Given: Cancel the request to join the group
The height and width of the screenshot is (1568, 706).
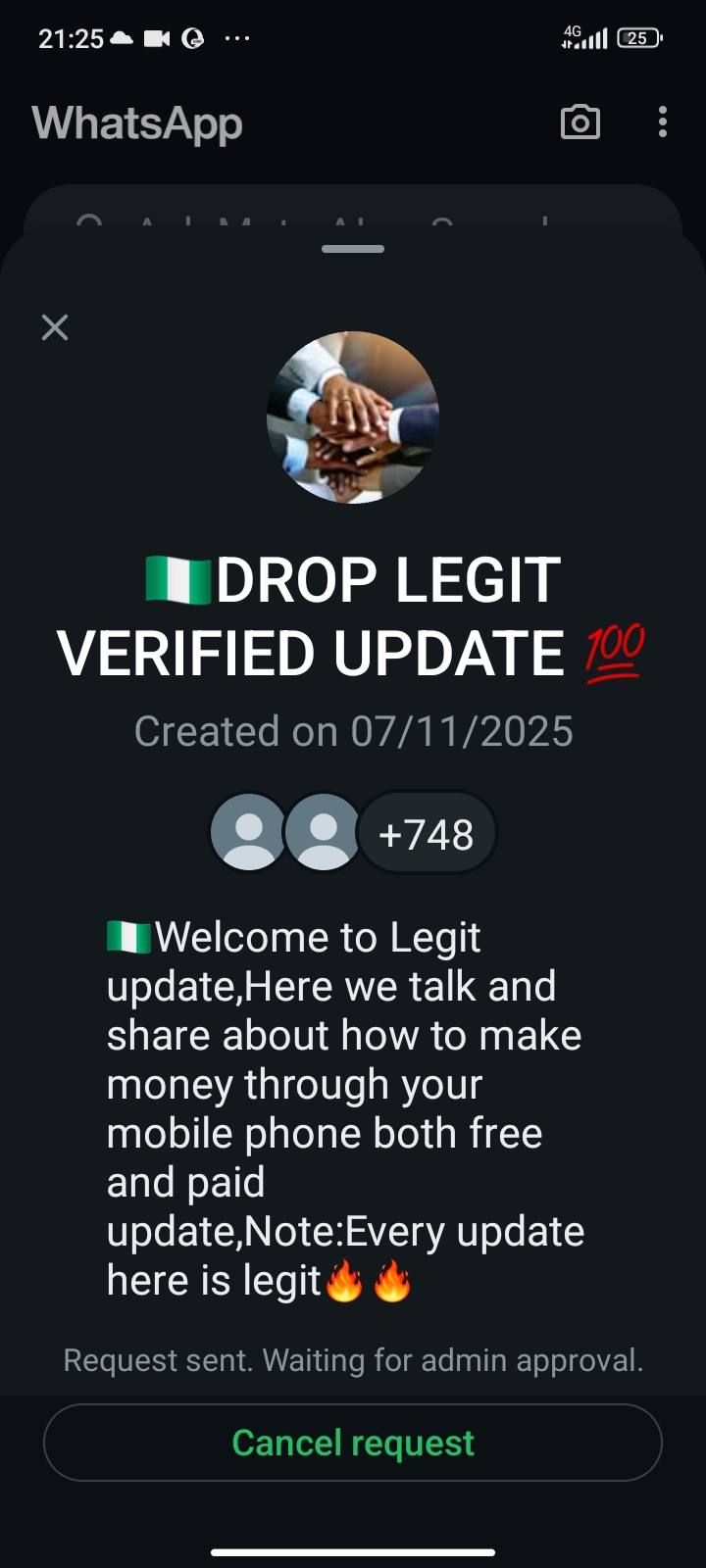Looking at the screenshot, I should point(353,1443).
